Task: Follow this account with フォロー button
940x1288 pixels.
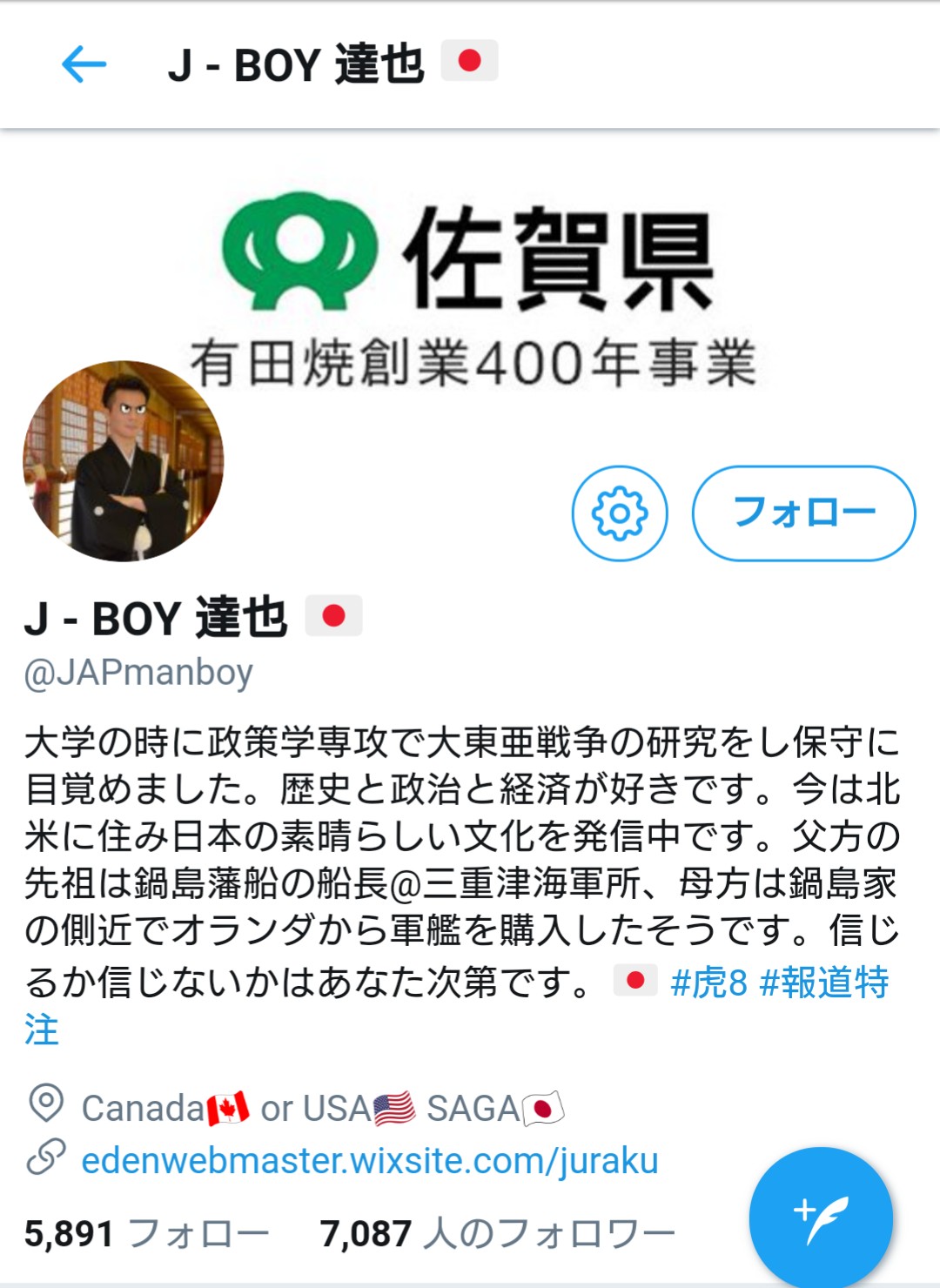Action: [x=803, y=513]
